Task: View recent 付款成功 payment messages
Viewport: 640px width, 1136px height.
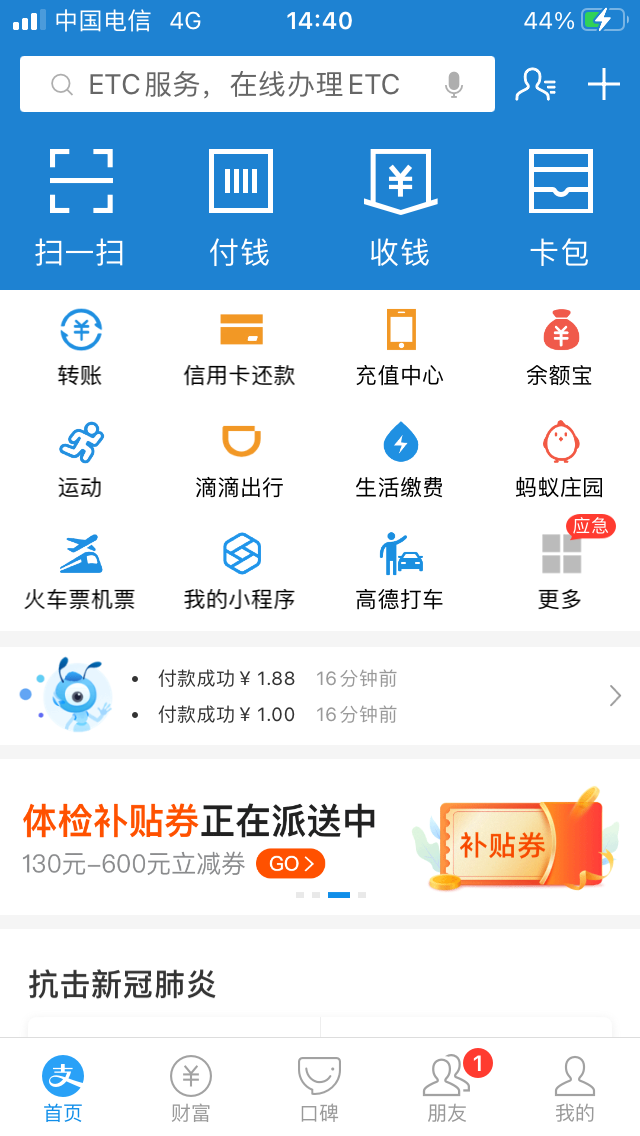Action: click(320, 696)
